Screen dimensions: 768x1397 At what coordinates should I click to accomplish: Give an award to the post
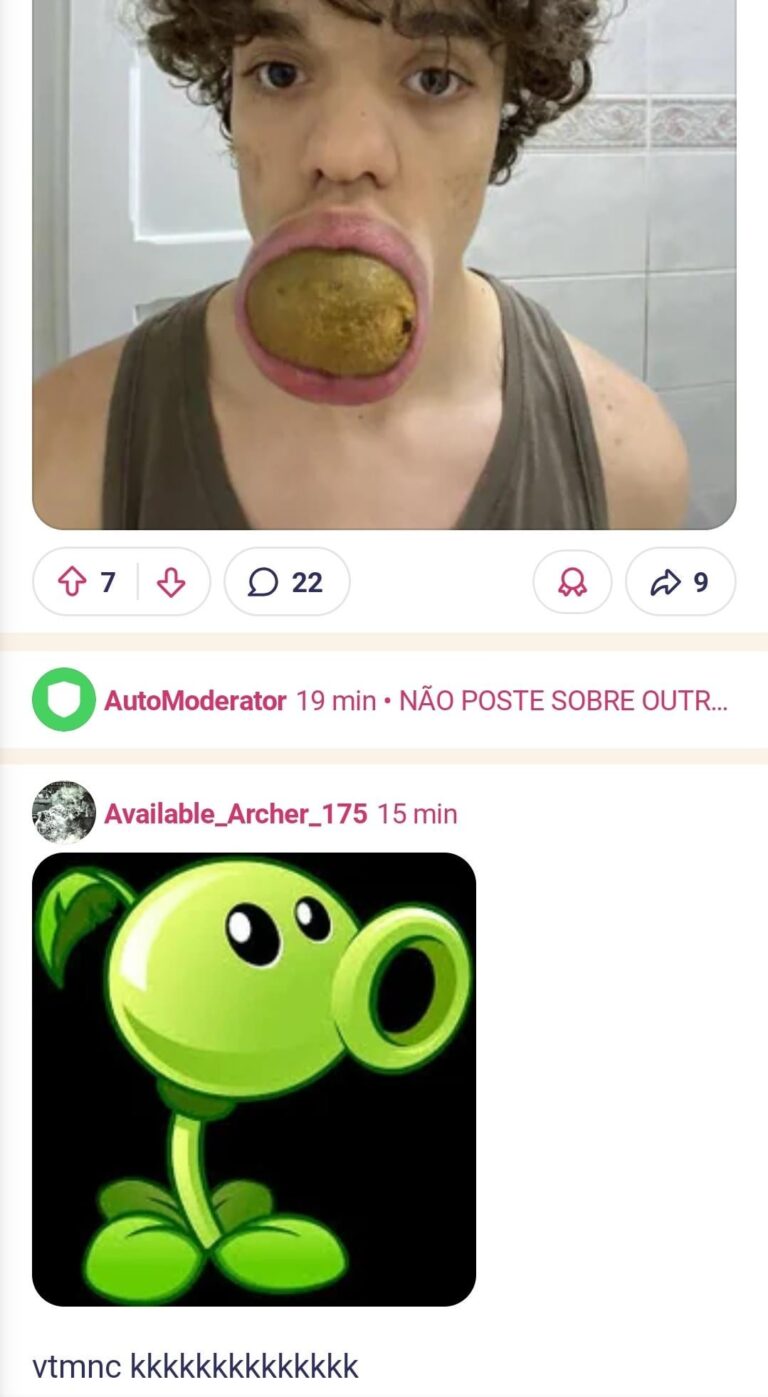[572, 582]
